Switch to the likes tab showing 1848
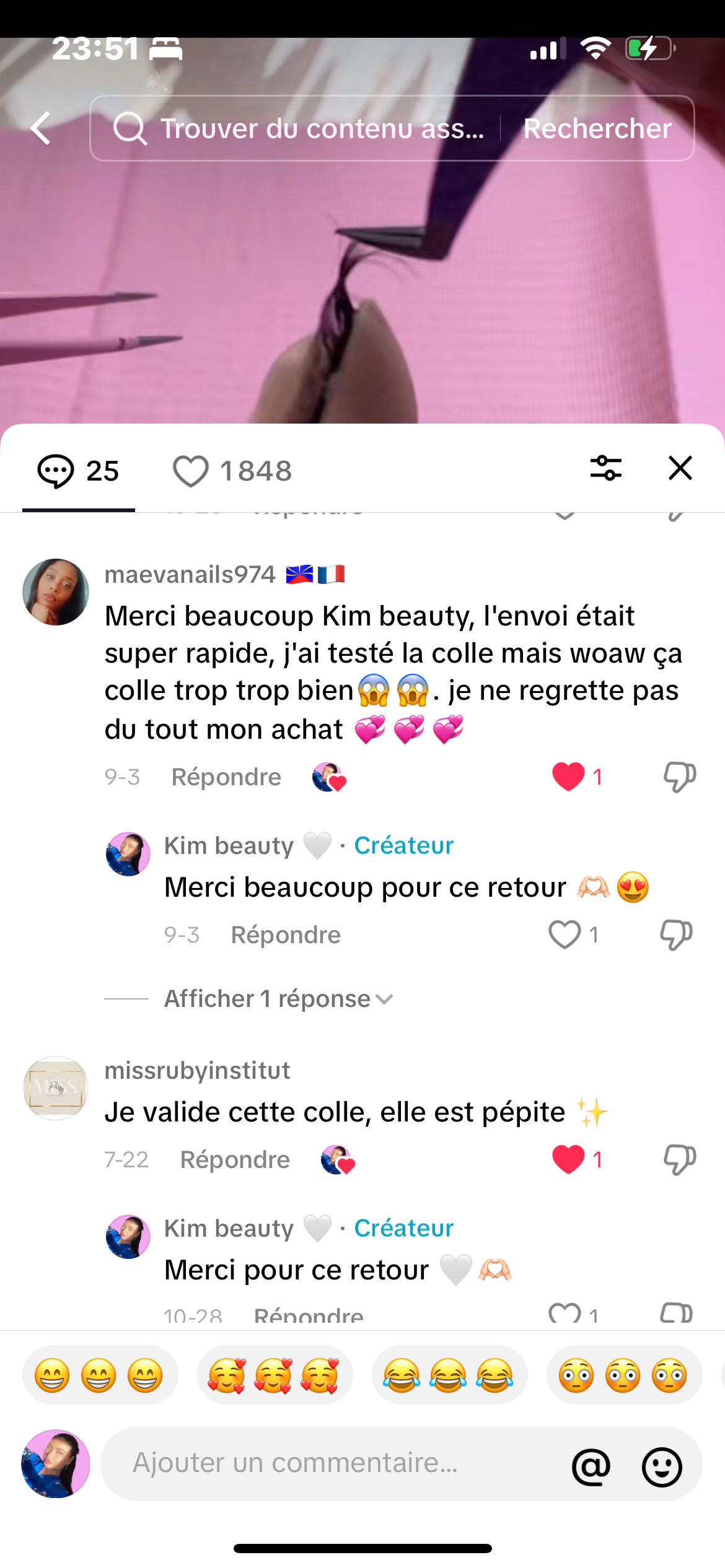This screenshot has width=725, height=1568. [x=232, y=471]
